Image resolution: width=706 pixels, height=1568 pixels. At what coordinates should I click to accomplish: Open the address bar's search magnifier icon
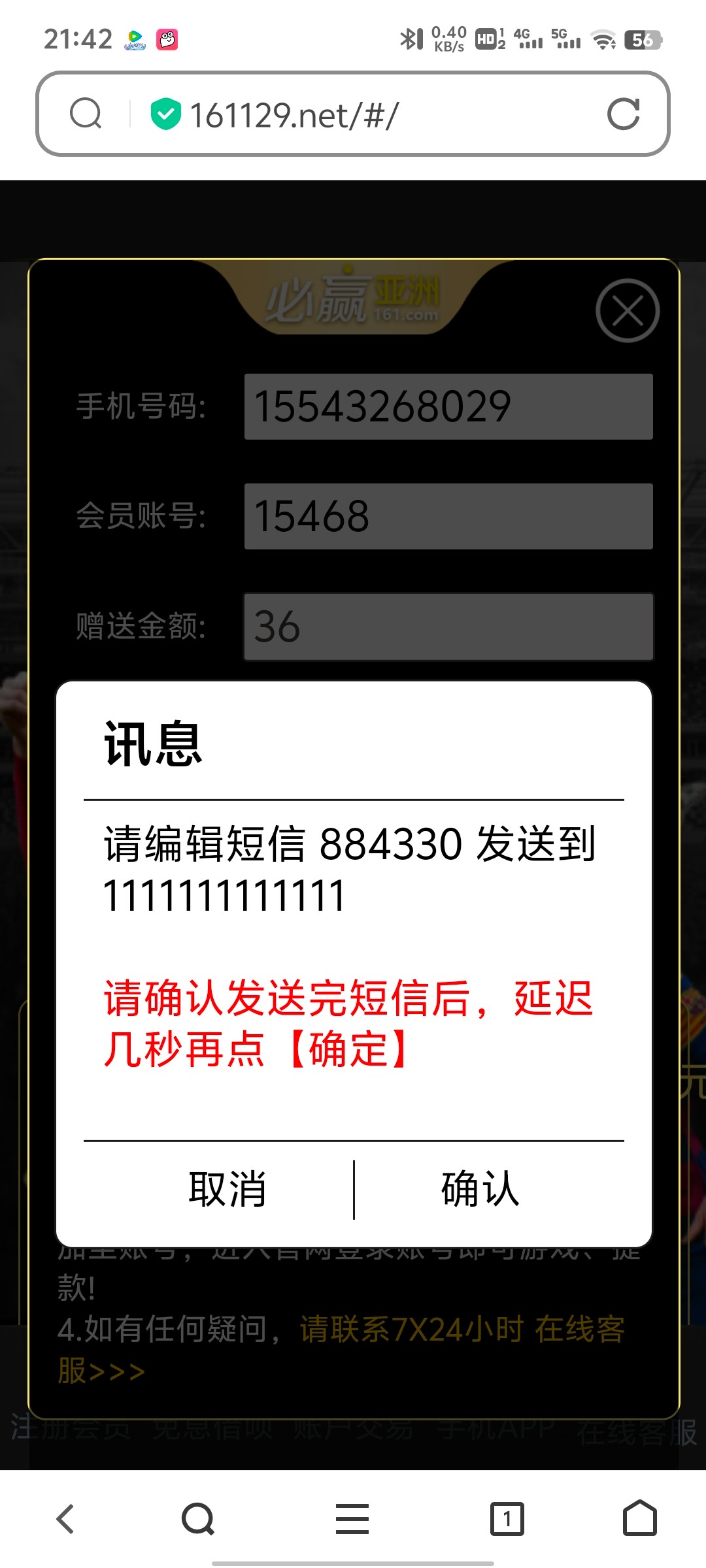pyautogui.click(x=86, y=114)
